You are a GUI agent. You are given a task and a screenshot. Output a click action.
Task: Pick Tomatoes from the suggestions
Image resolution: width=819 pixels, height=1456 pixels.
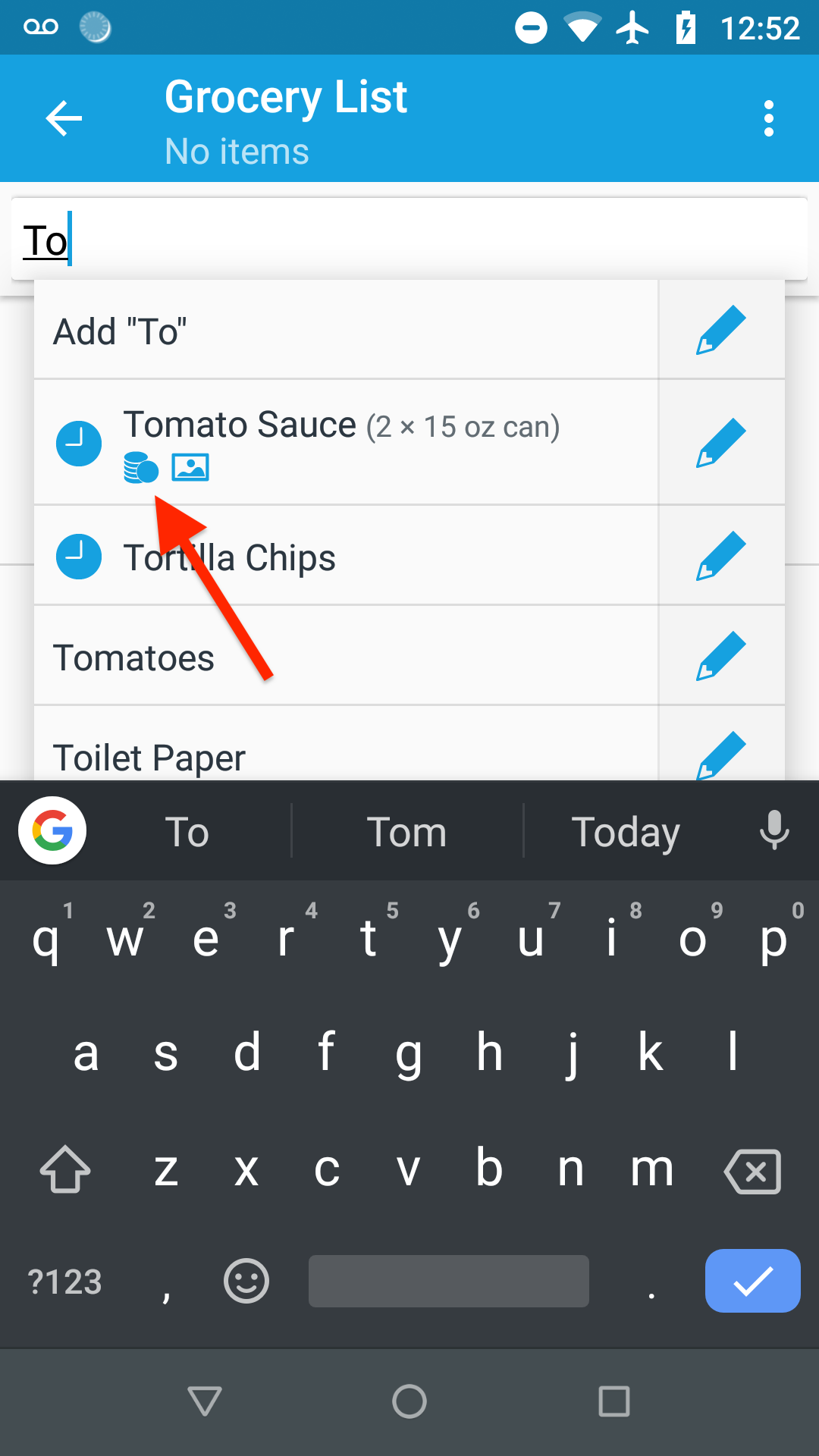(x=346, y=657)
